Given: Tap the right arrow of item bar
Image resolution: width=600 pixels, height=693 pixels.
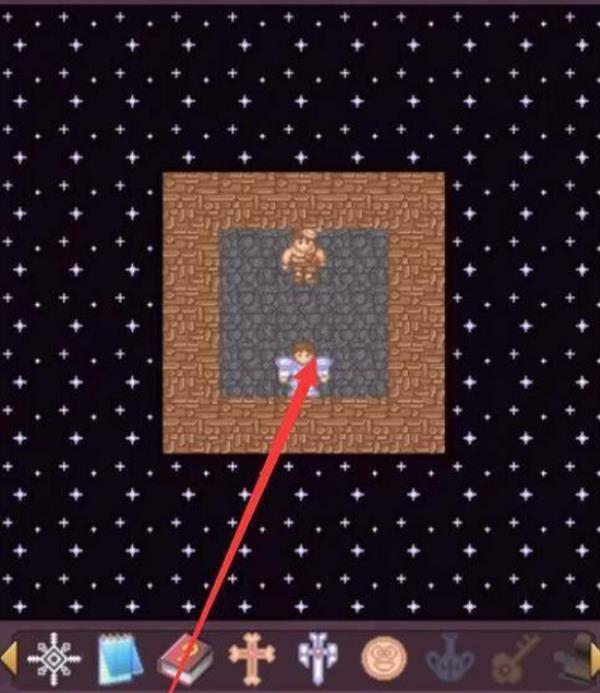Looking at the screenshot, I should [593, 657].
